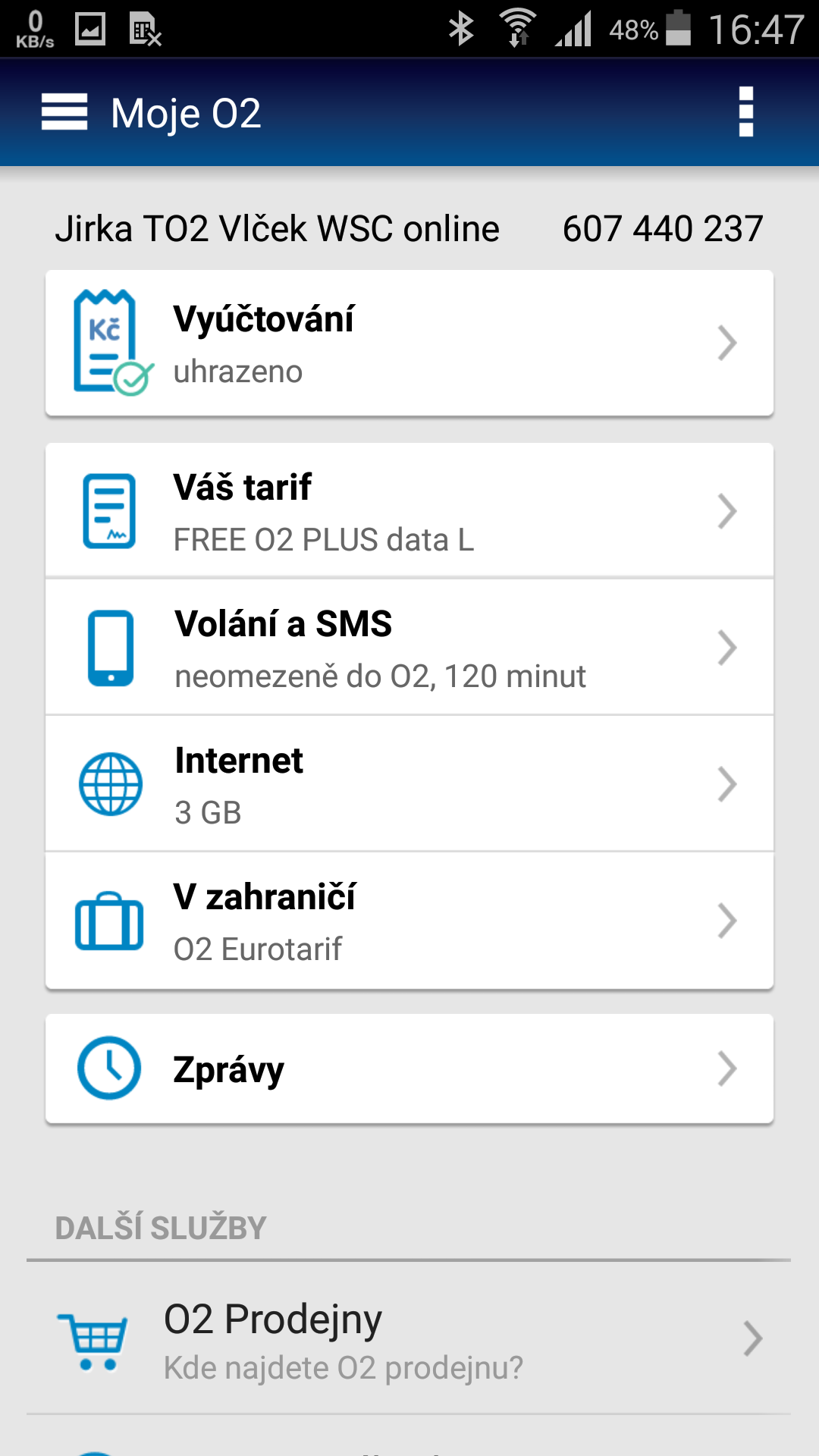This screenshot has height=1456, width=819.
Task: Open the Vyúčtování billing card
Action: (409, 343)
